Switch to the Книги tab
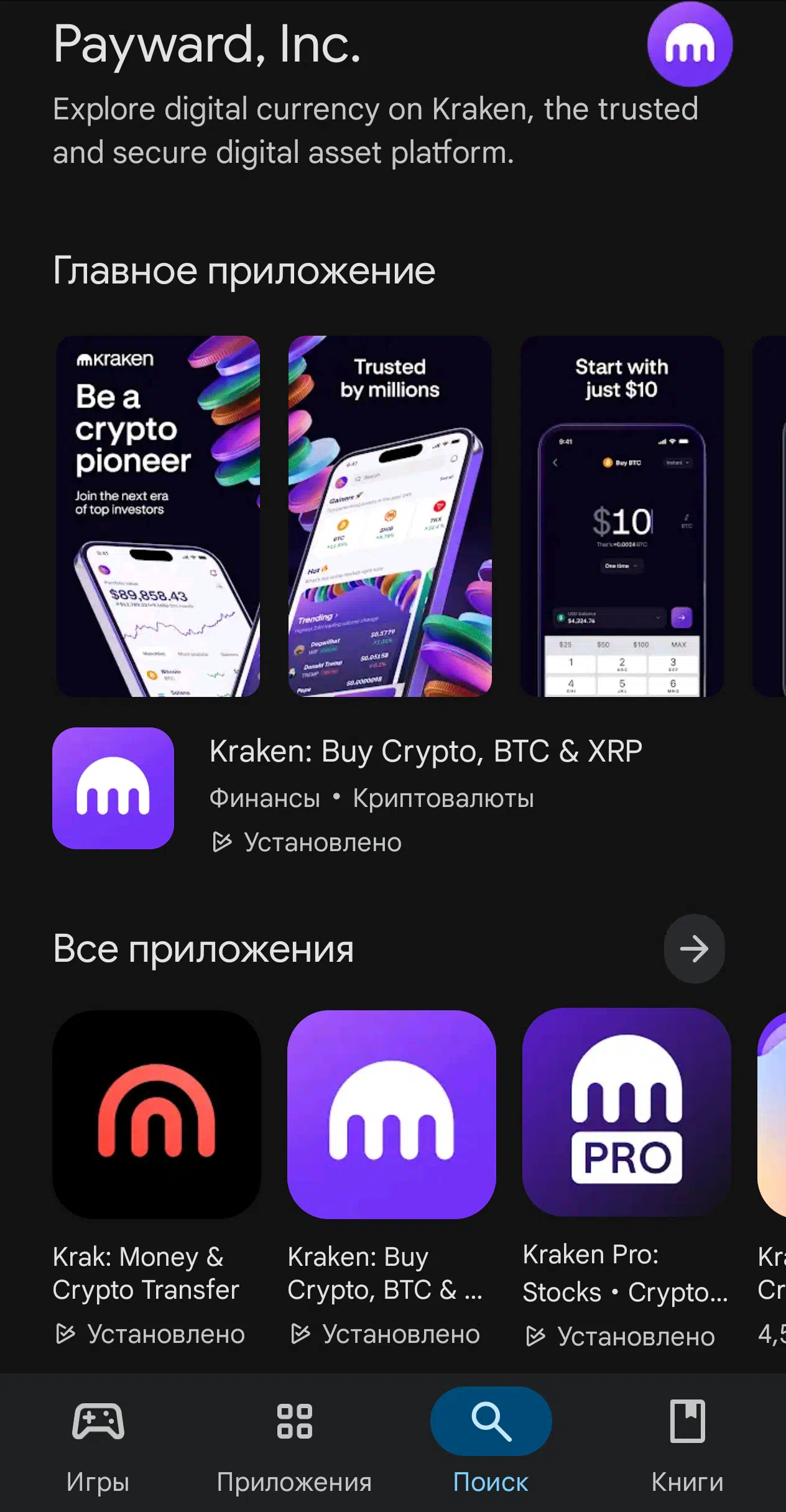The width and height of the screenshot is (786, 1512). click(688, 1445)
